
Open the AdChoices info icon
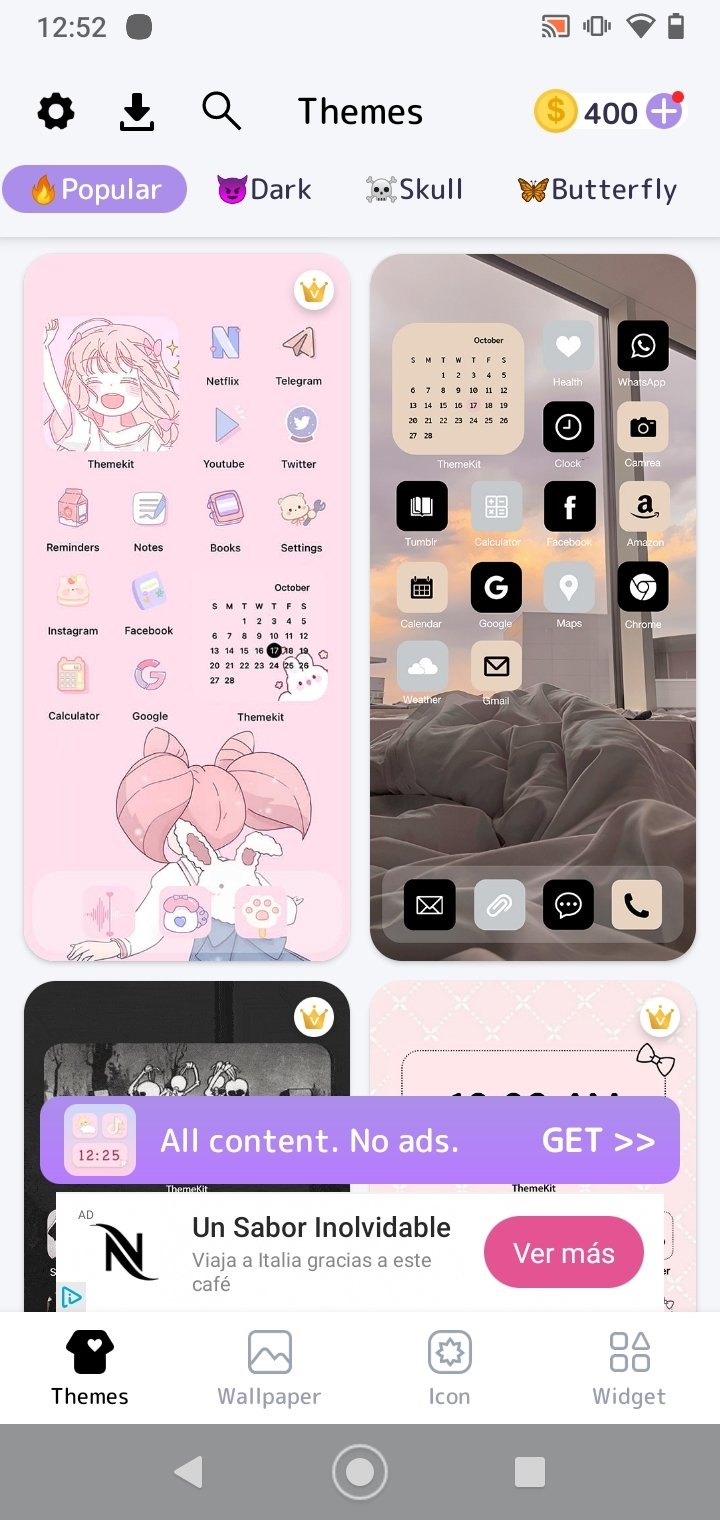71,1297
